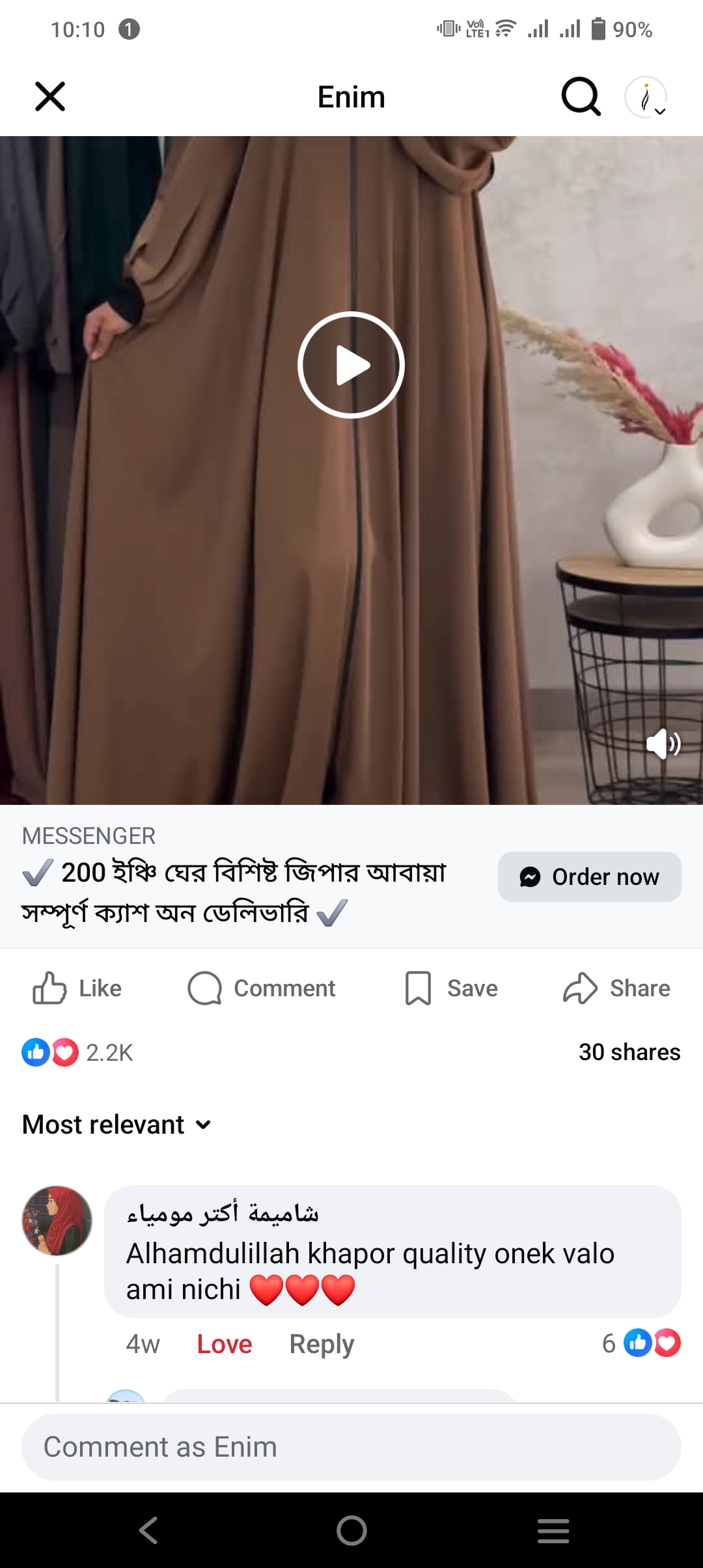Open the first commenter's profile picture
Image resolution: width=703 pixels, height=1568 pixels.
click(x=57, y=1220)
